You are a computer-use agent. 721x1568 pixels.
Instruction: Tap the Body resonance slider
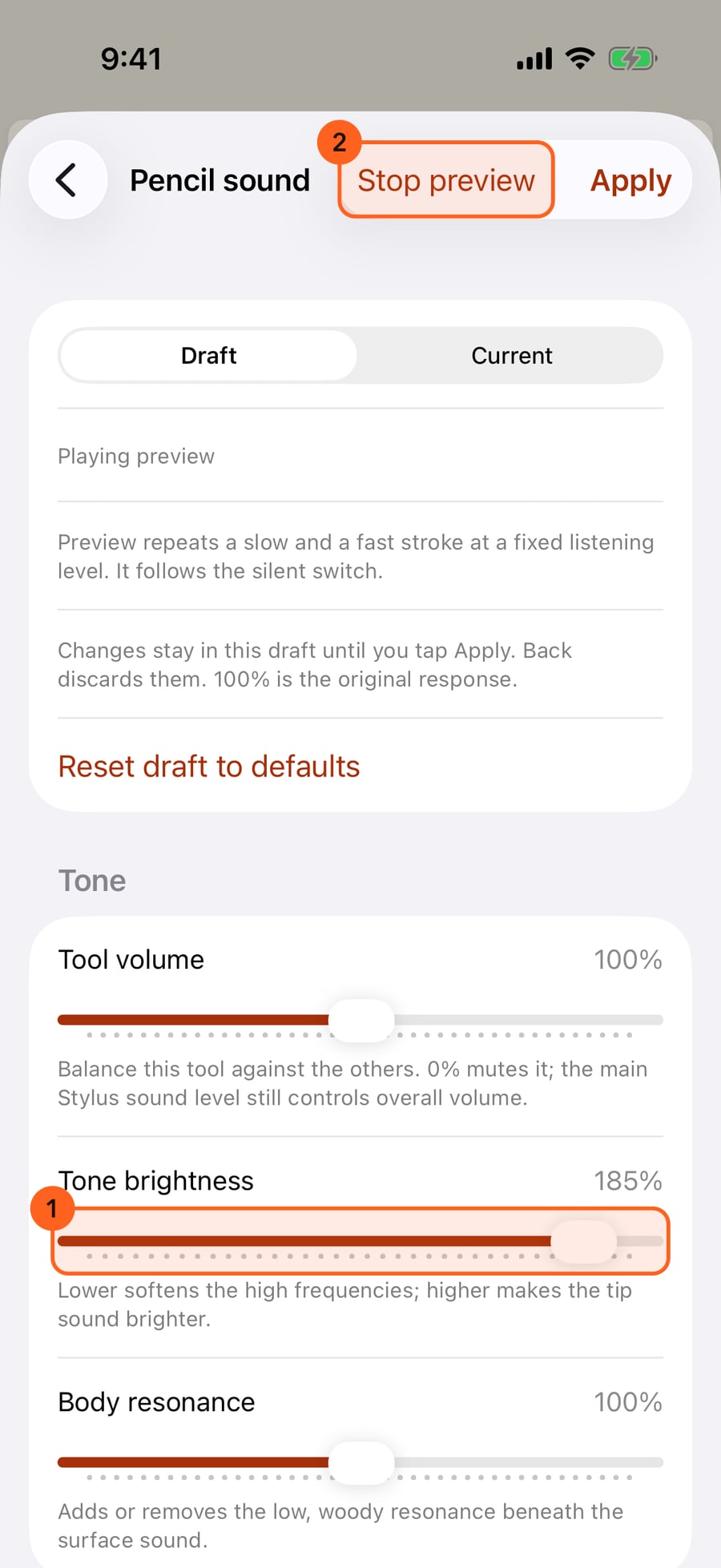[360, 1462]
